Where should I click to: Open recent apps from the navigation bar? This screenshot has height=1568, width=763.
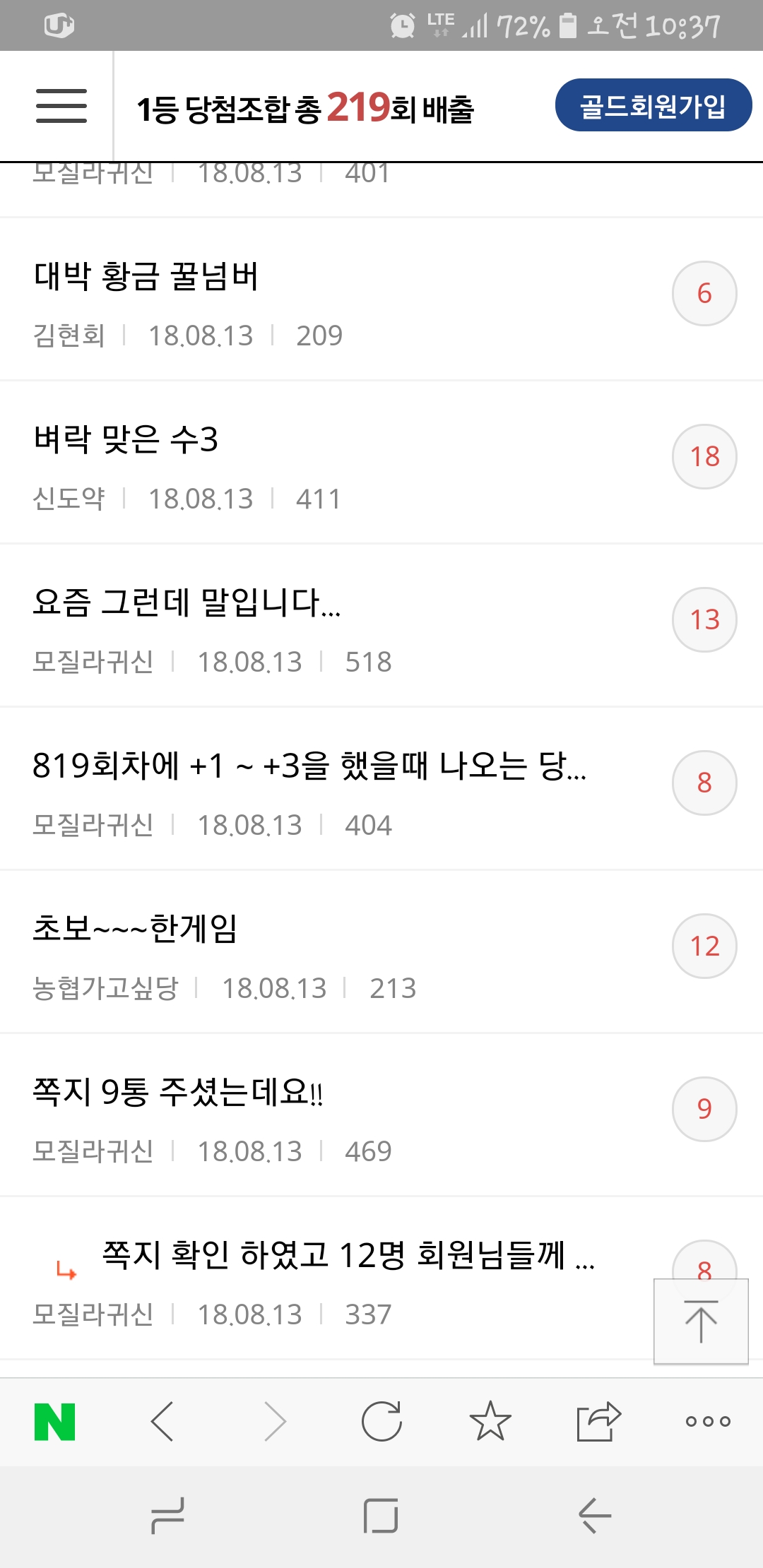click(168, 1516)
